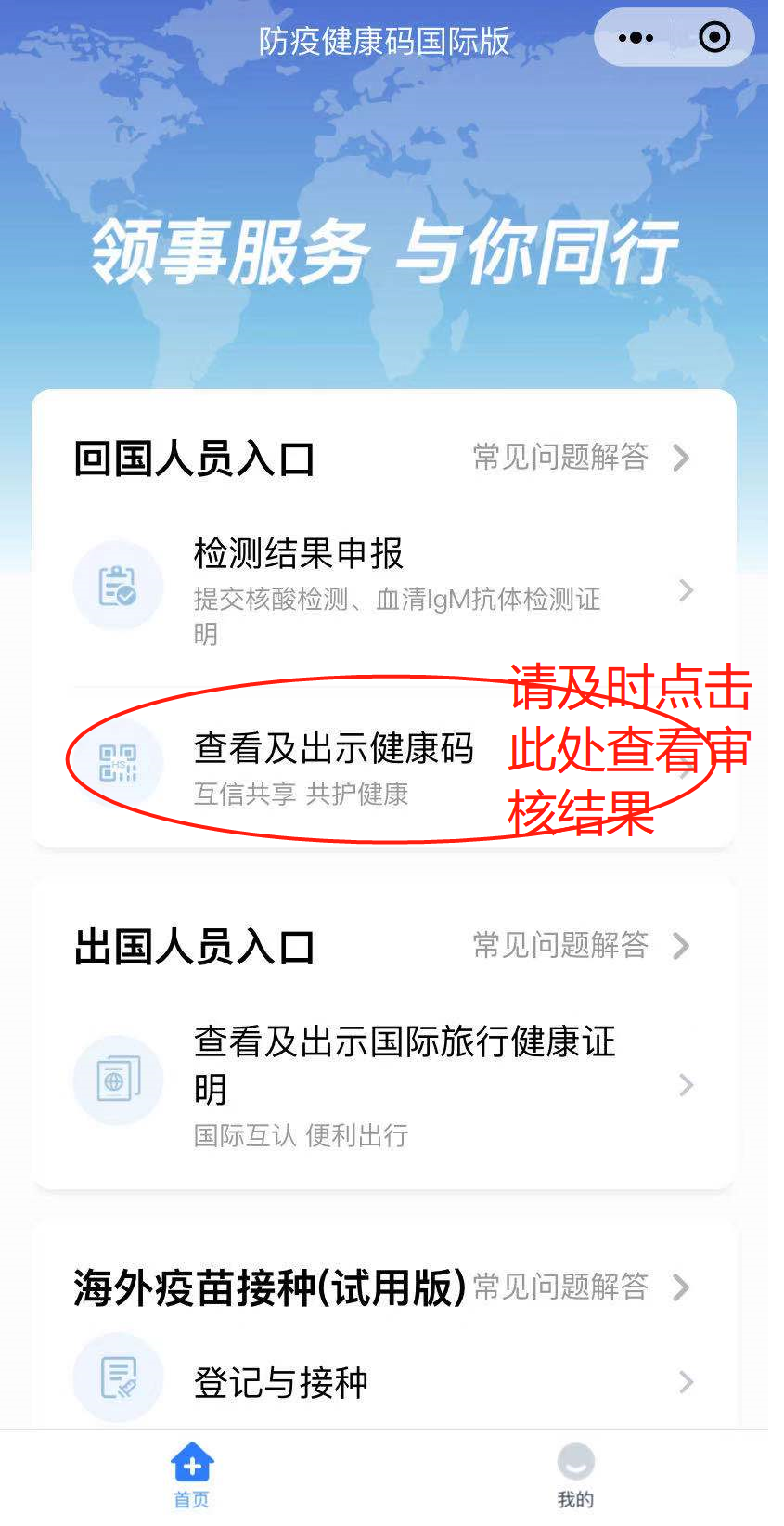784x1526 pixels.
Task: Open 常见问题解答 for 出国人员入口
Action: [x=580, y=945]
